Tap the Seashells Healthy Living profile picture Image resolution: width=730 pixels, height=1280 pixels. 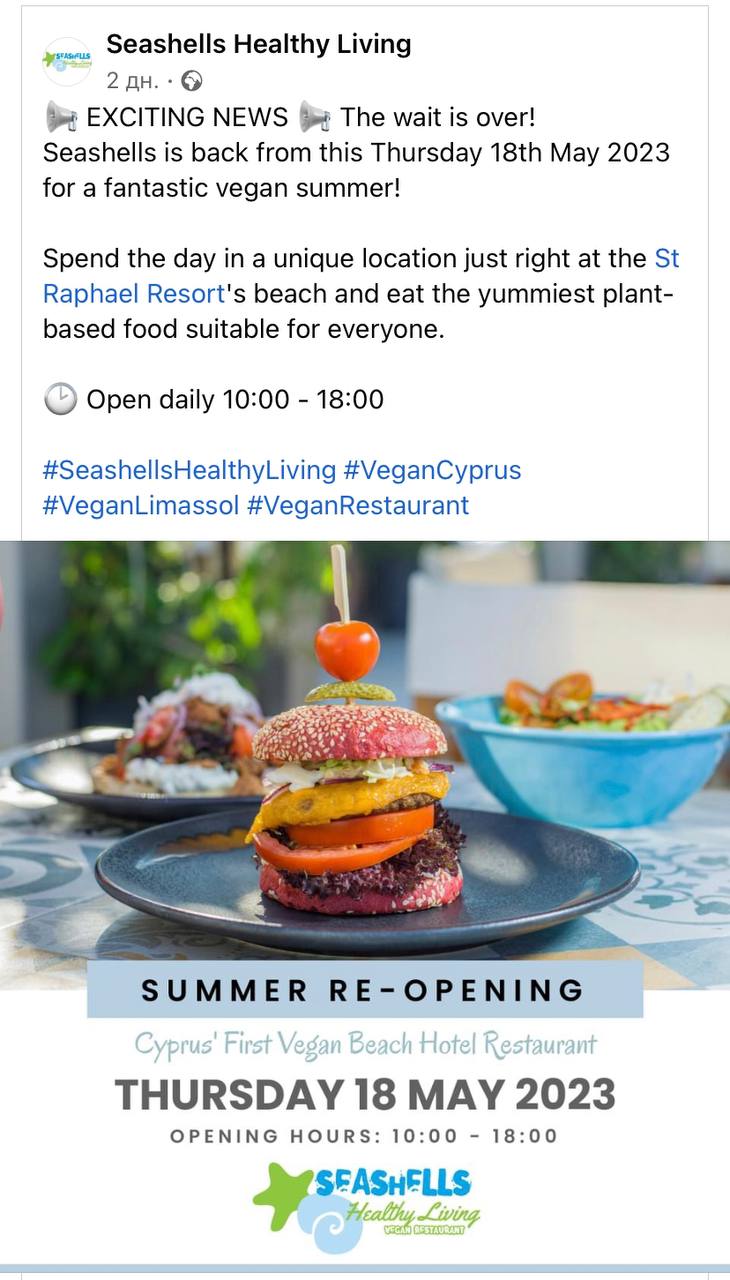pos(67,61)
